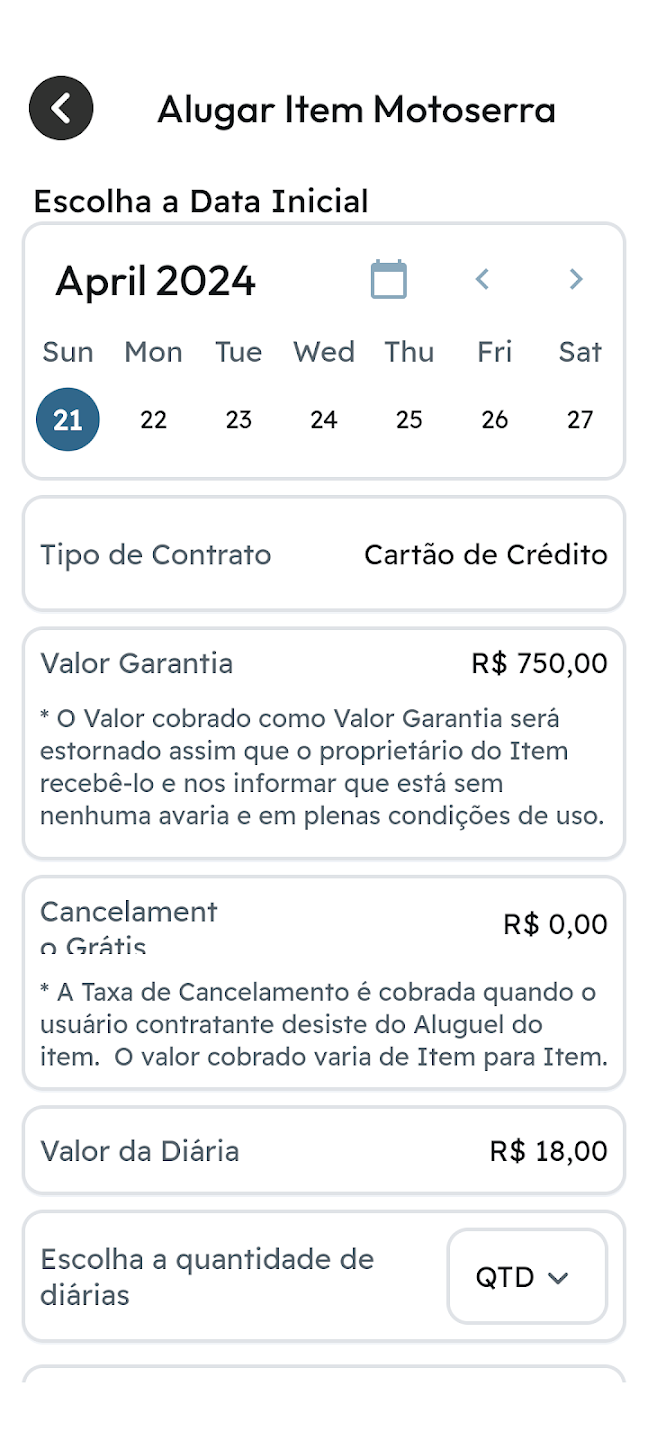Open the QTD daily quantity dropdown
Viewport: 648px width, 1440px height.
click(526, 1277)
